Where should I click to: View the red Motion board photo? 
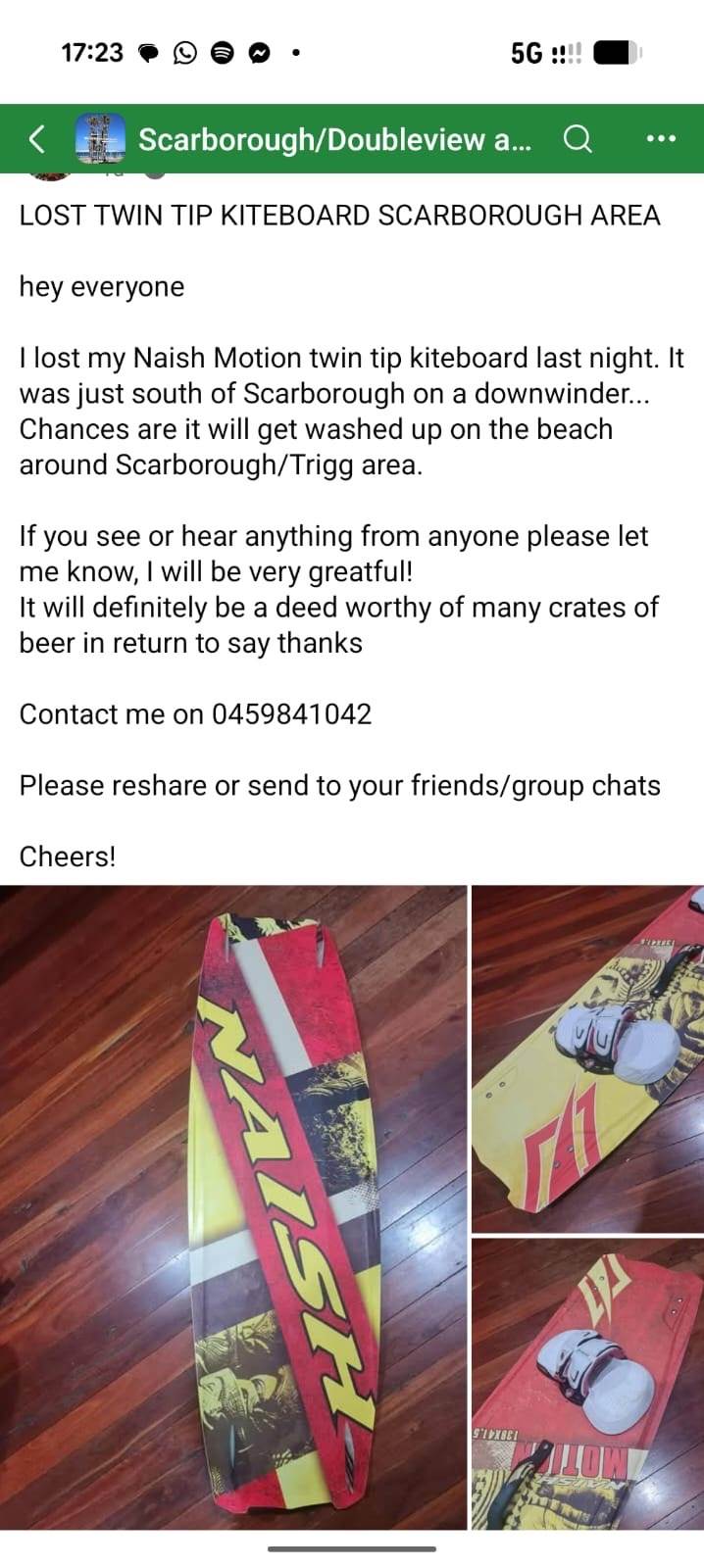[x=587, y=1383]
